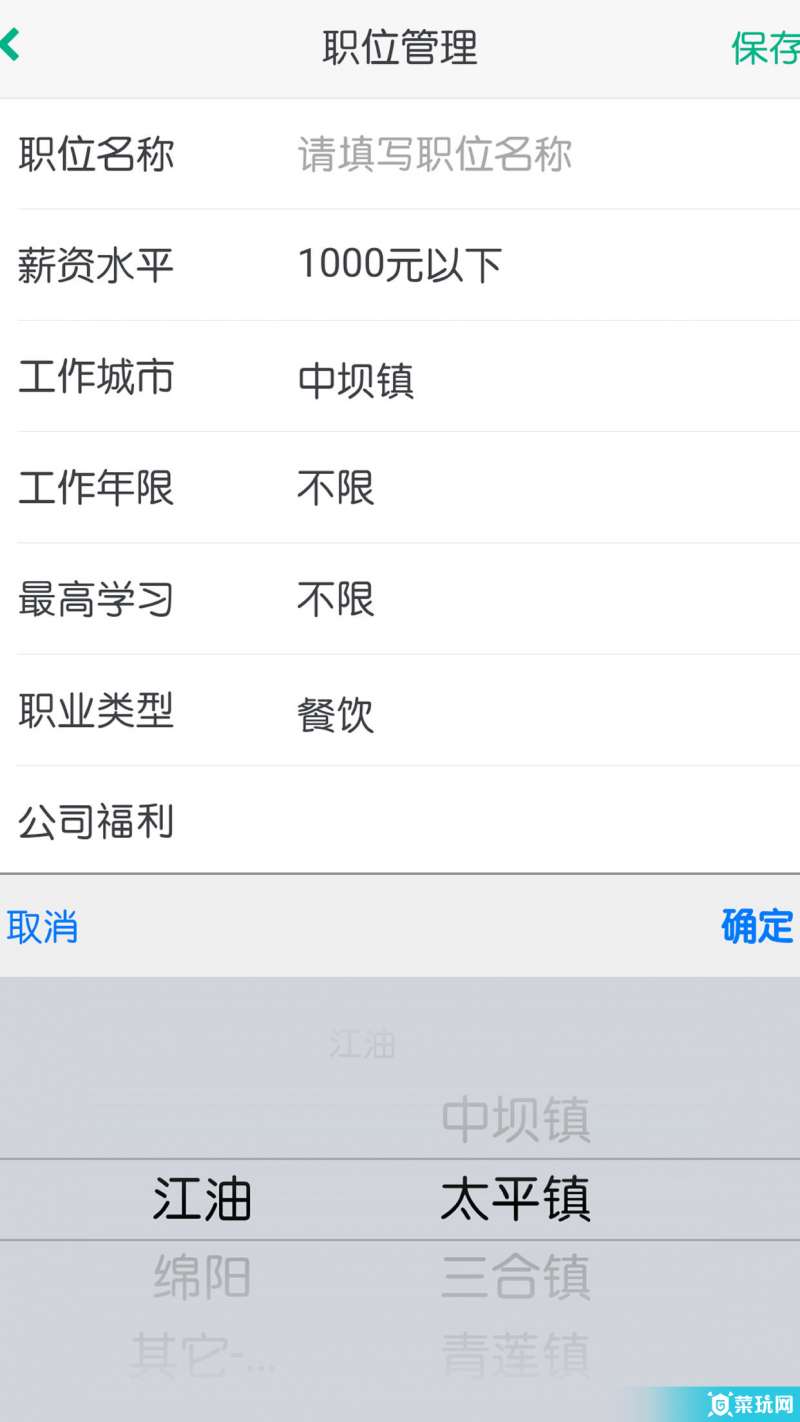Cancel the picker with 取消
Image resolution: width=800 pixels, height=1422 pixels.
coord(42,927)
